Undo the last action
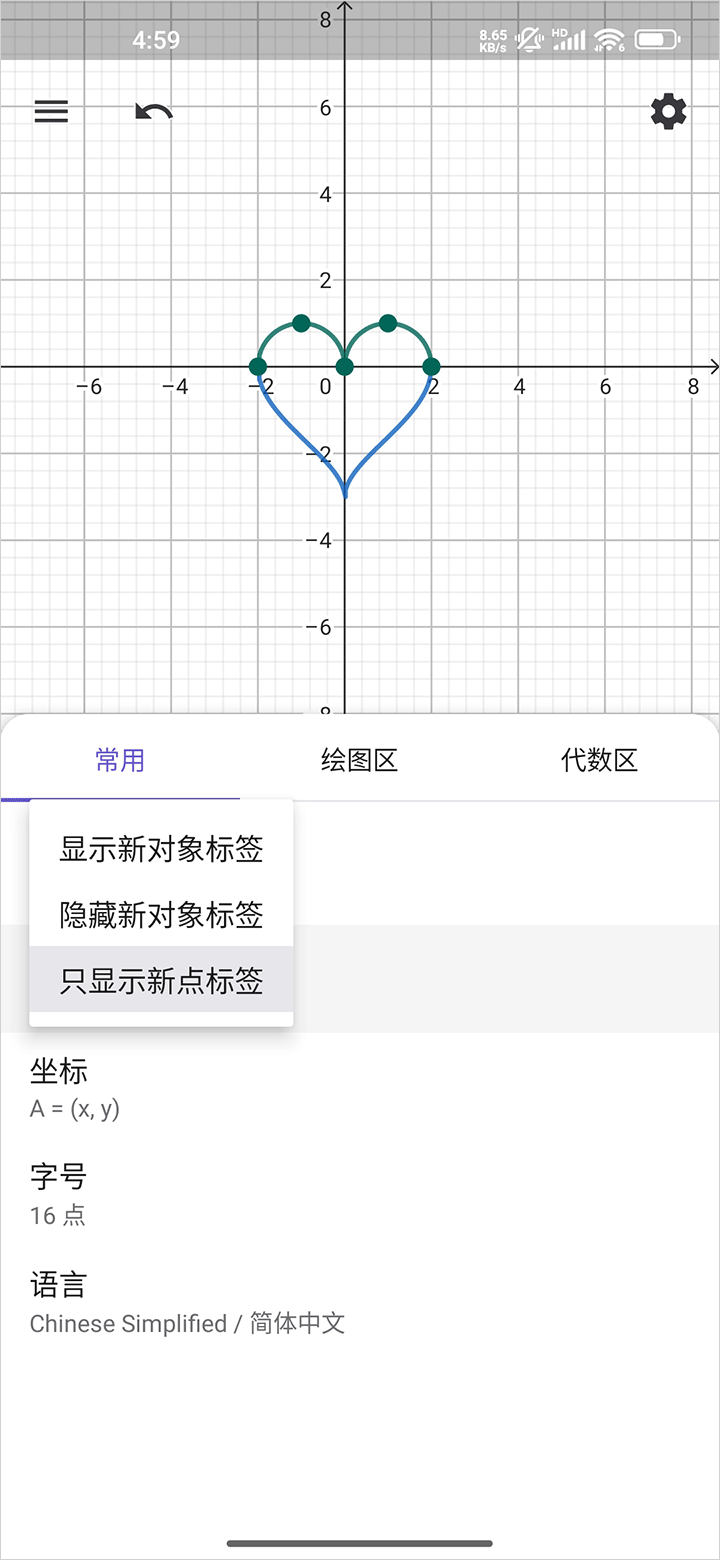The height and width of the screenshot is (1560, 720). 153,112
